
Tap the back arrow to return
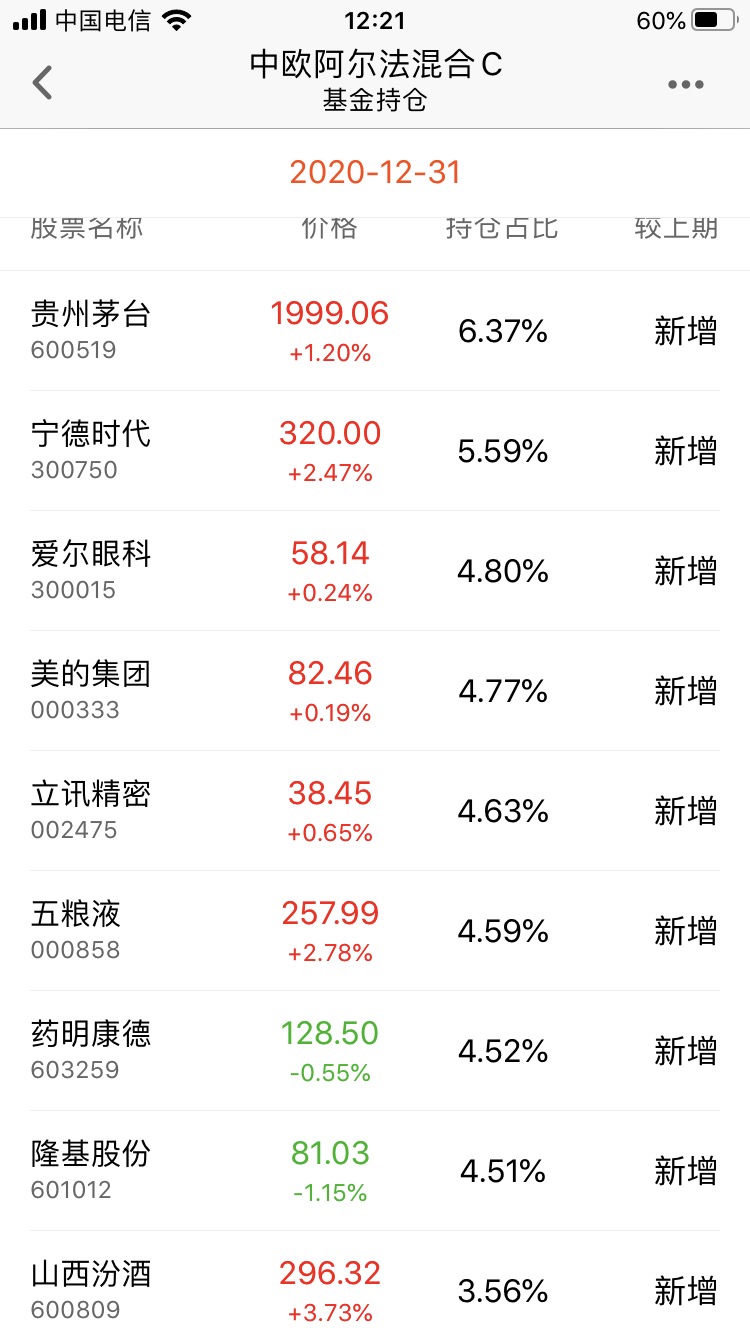point(41,82)
